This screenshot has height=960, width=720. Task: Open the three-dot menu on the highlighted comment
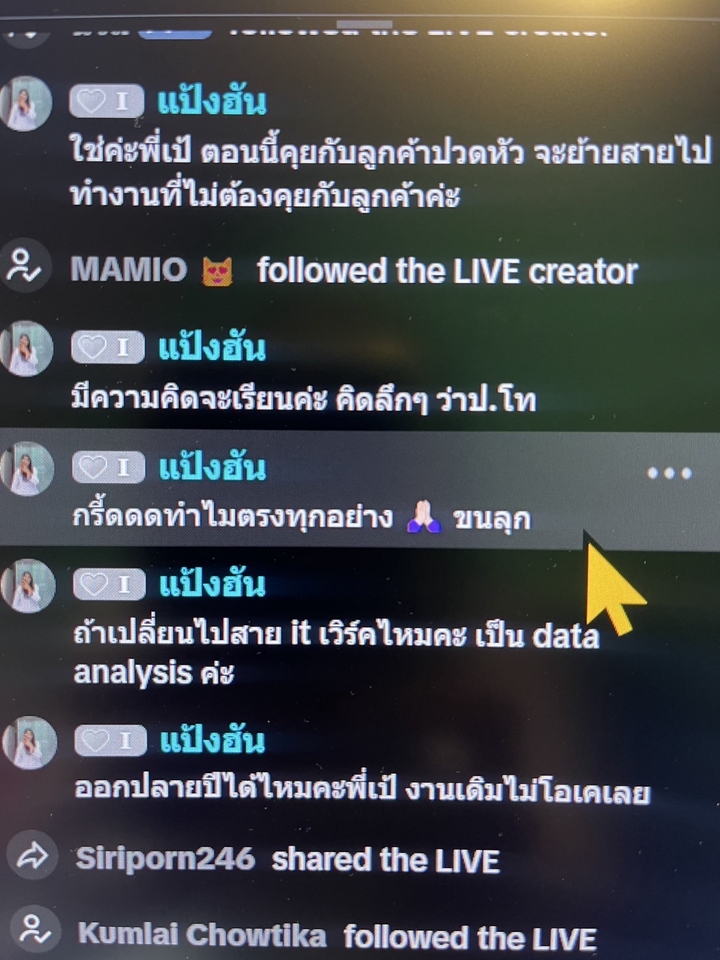click(669, 473)
